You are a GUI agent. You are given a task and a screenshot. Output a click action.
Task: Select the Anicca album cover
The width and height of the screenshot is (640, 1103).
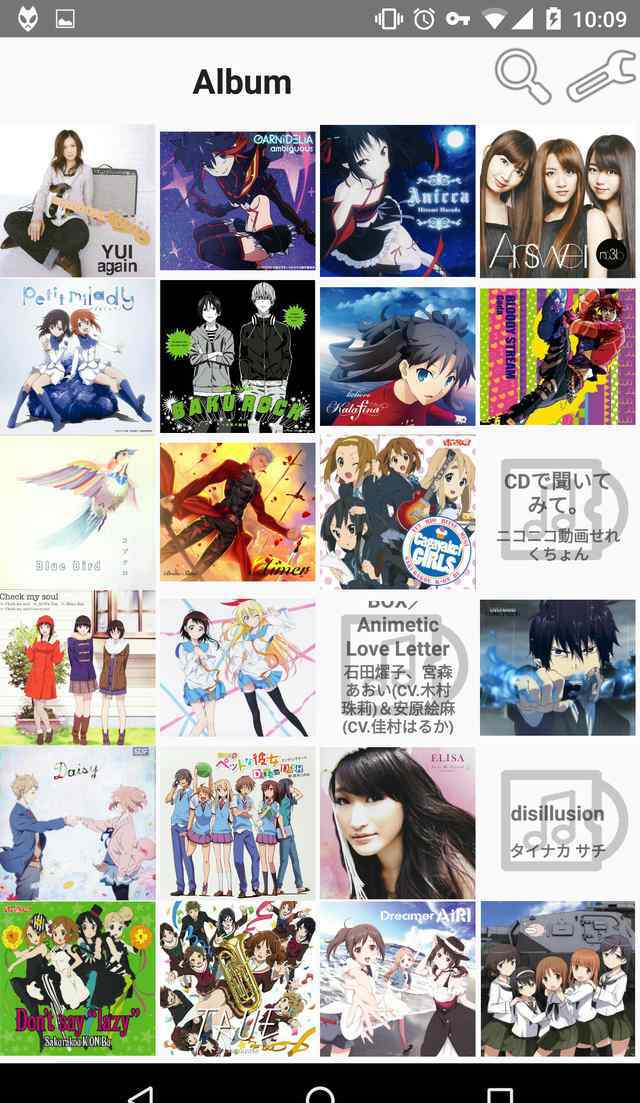coord(397,201)
